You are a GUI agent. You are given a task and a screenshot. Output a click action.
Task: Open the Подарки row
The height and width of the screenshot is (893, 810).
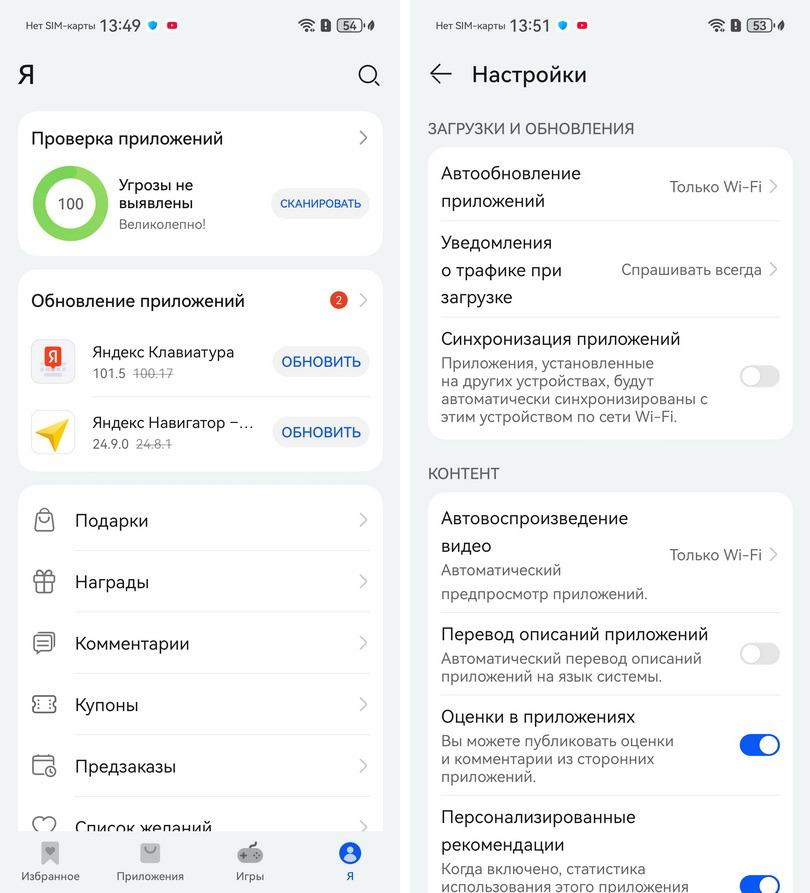[200, 521]
